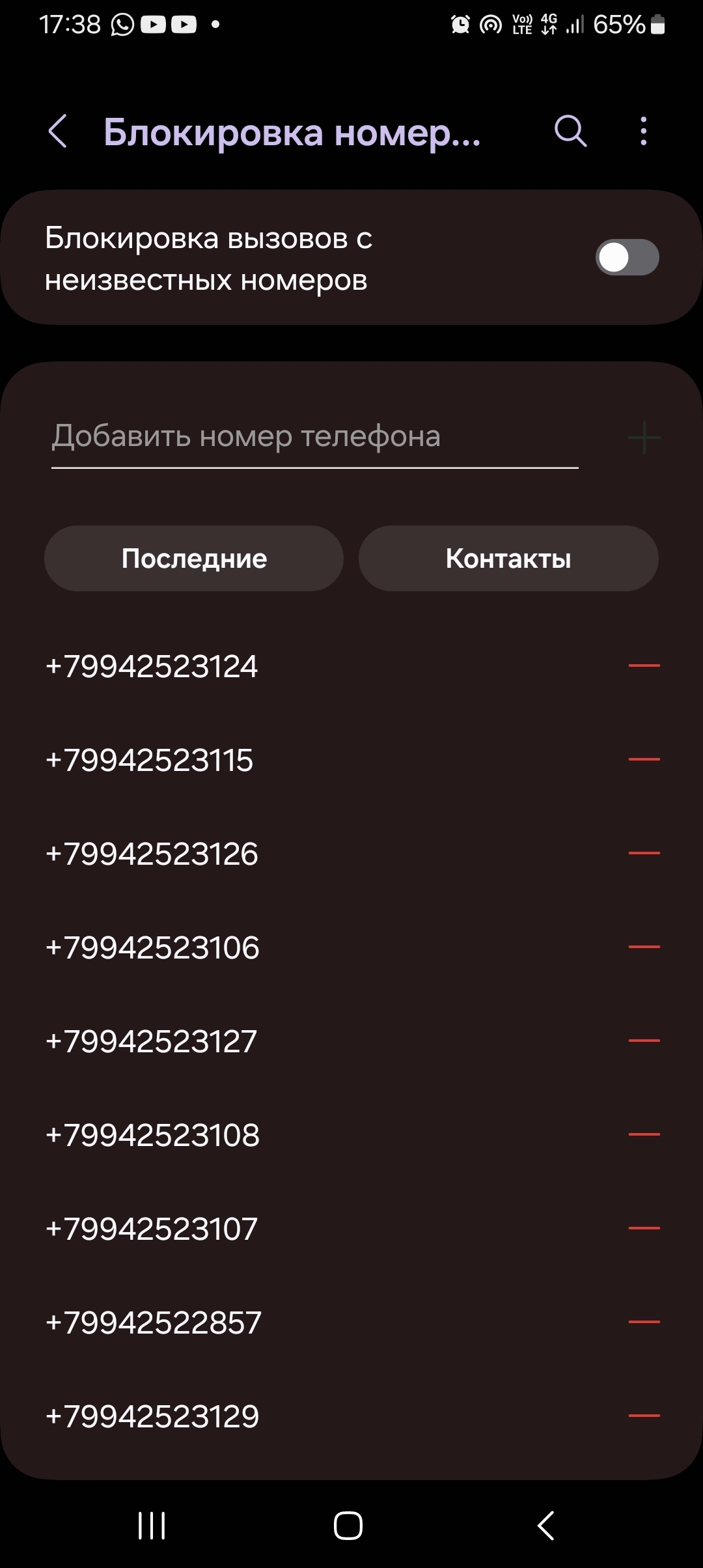Screen dimensions: 703x1568
Task: Delete blocked entry +79942523129
Action: 644,1416
